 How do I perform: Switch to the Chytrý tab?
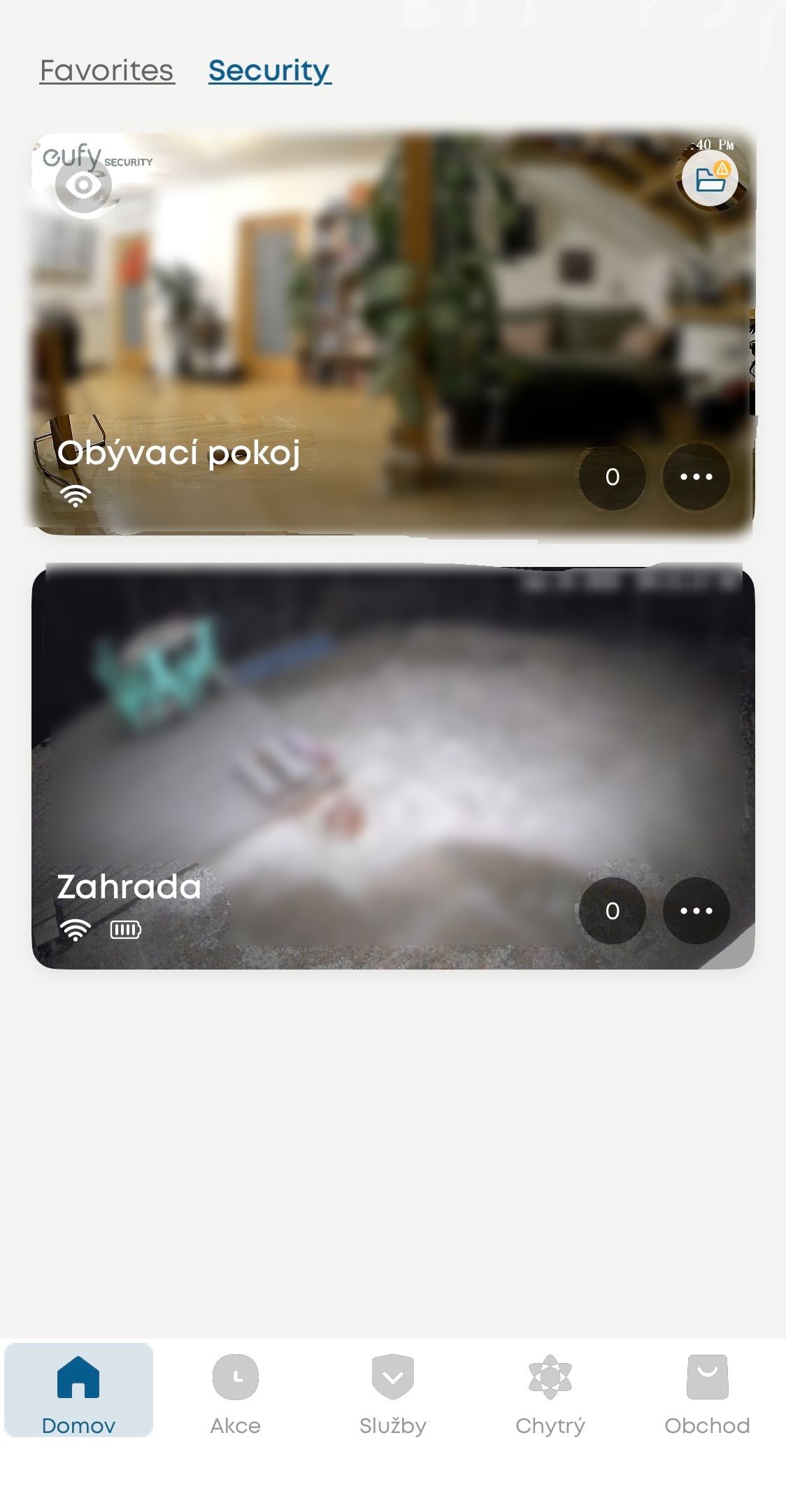pyautogui.click(x=550, y=1390)
